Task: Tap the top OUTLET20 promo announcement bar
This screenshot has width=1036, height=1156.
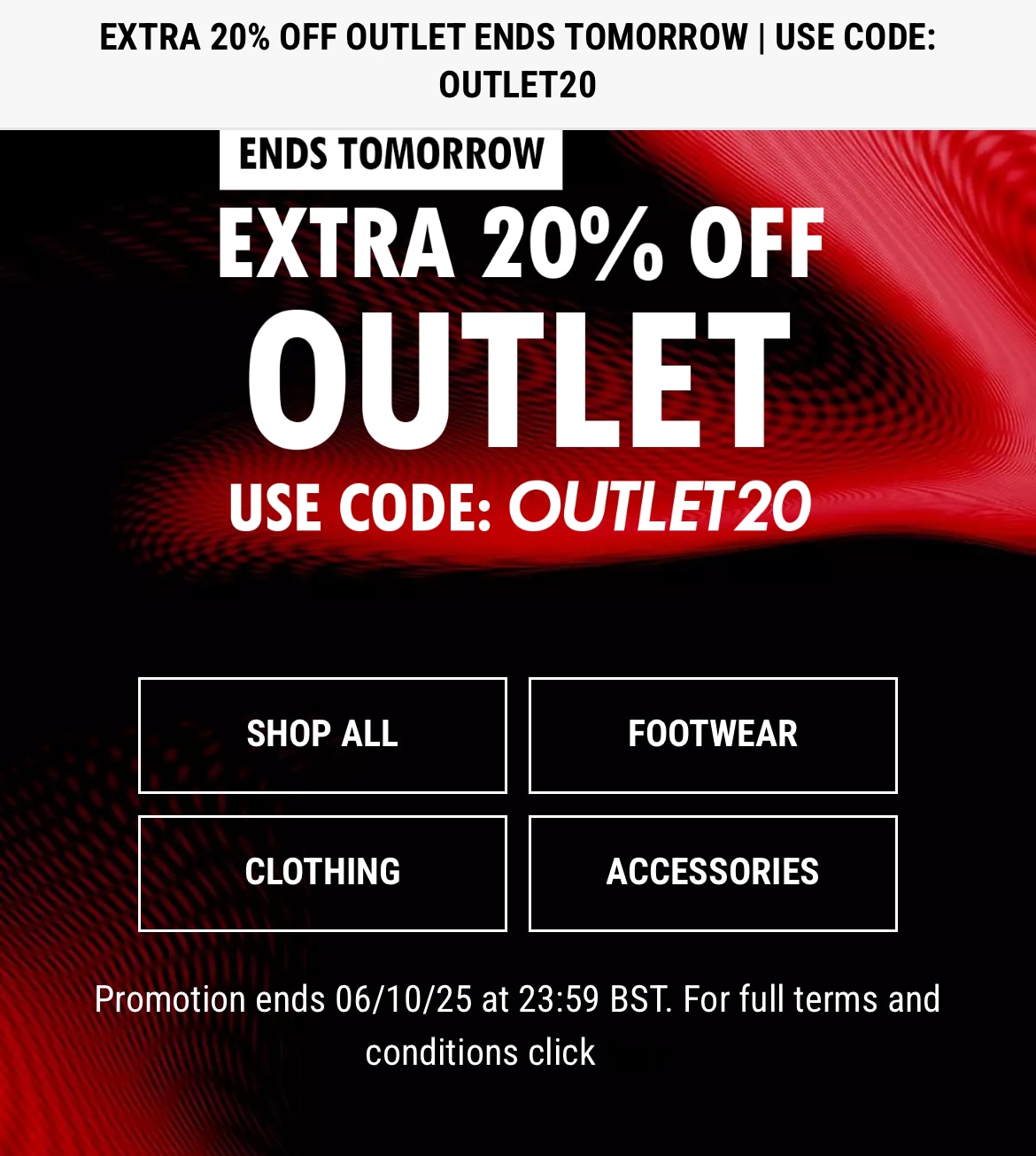Action: (518, 62)
